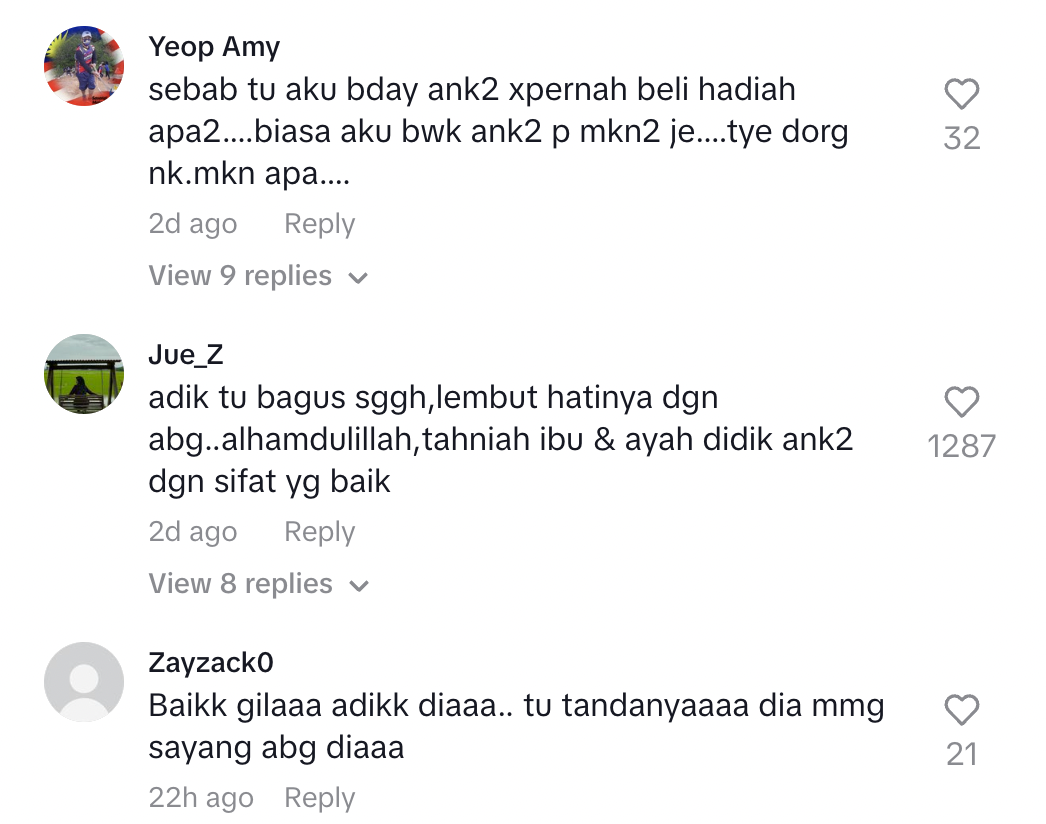View 8 replies under Jue_Z's comment

pyautogui.click(x=258, y=584)
